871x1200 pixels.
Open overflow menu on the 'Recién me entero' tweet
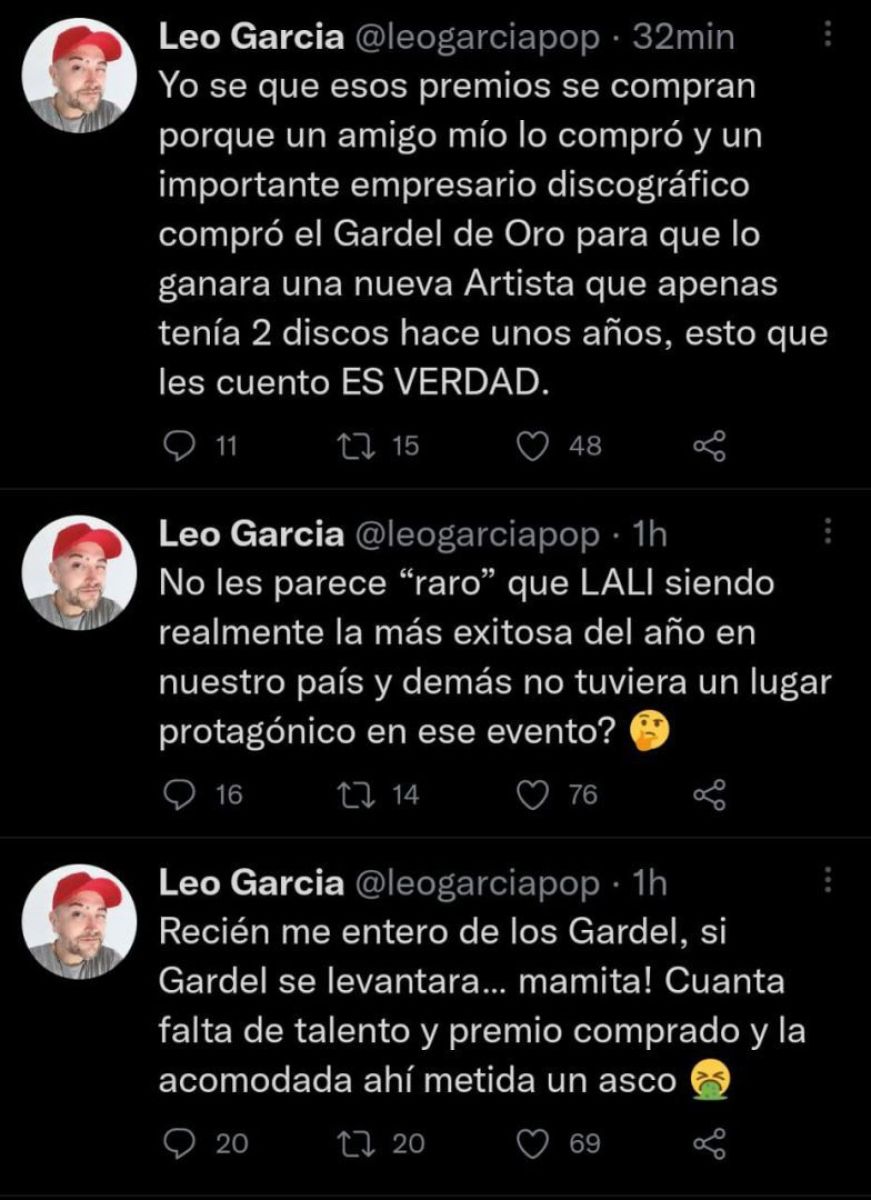pos(828,880)
